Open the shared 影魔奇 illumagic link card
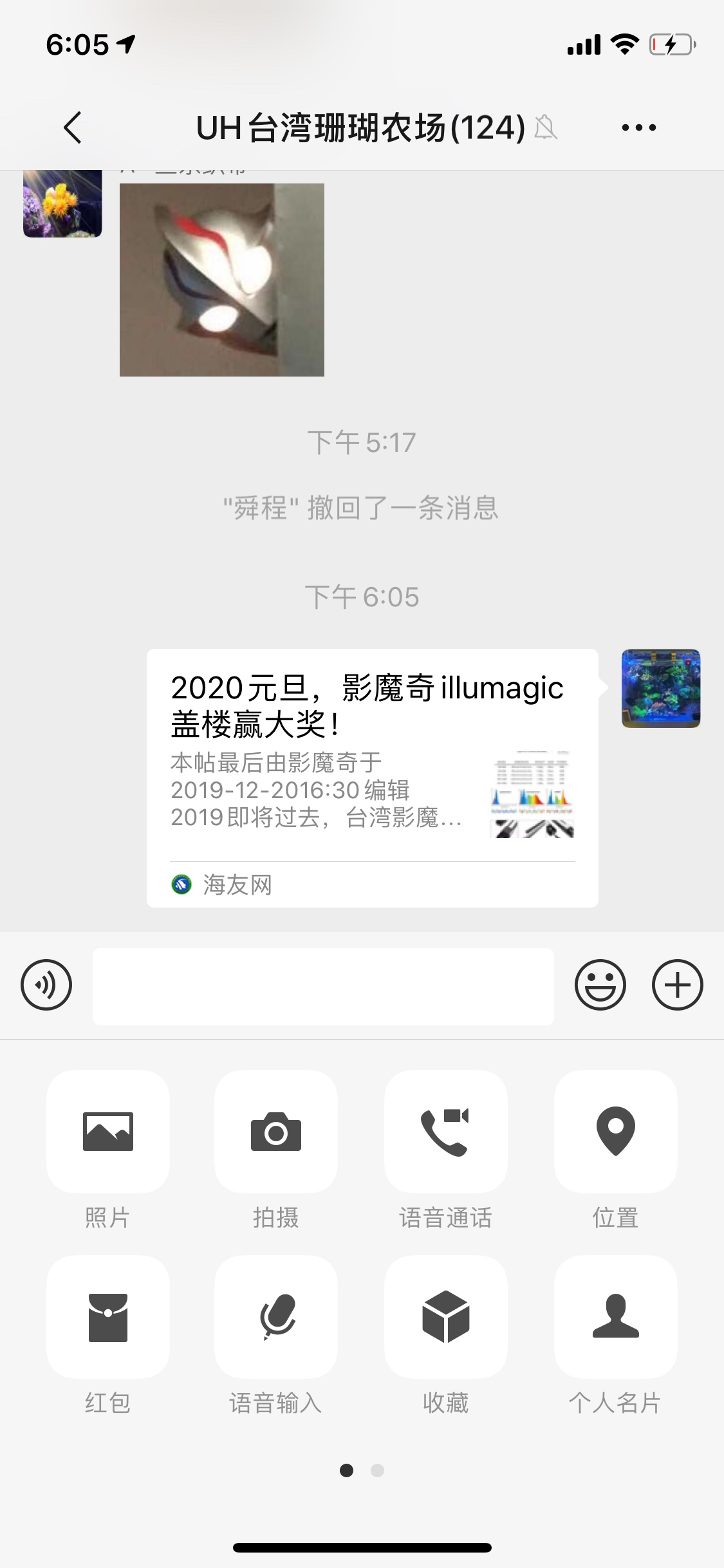 coord(372,778)
